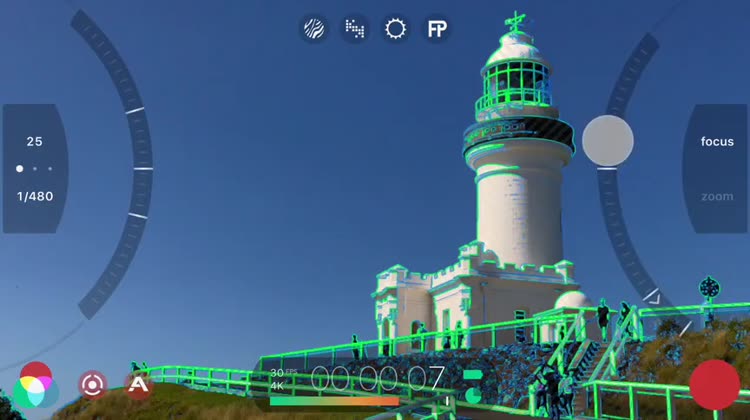
Task: Tap the ISO and shutter readout panel
Action: pos(35,169)
